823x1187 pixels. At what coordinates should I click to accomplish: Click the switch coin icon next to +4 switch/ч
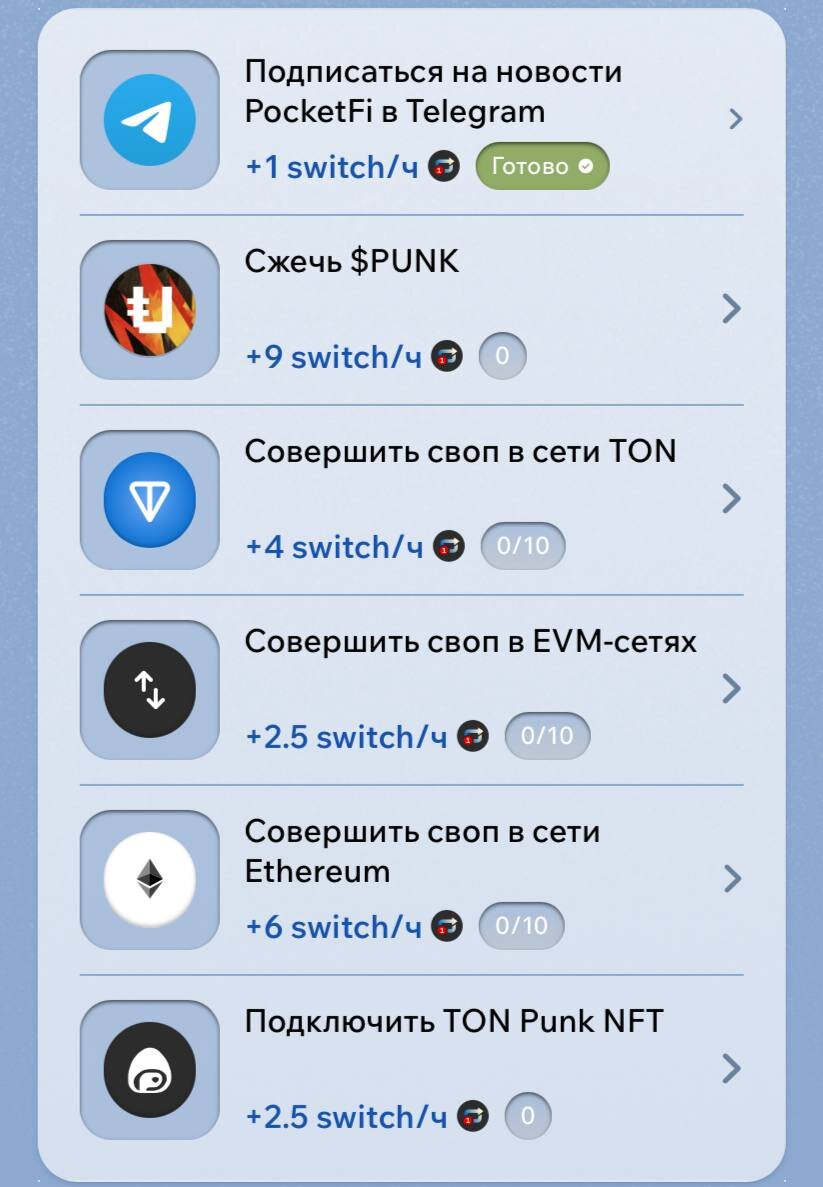(447, 546)
